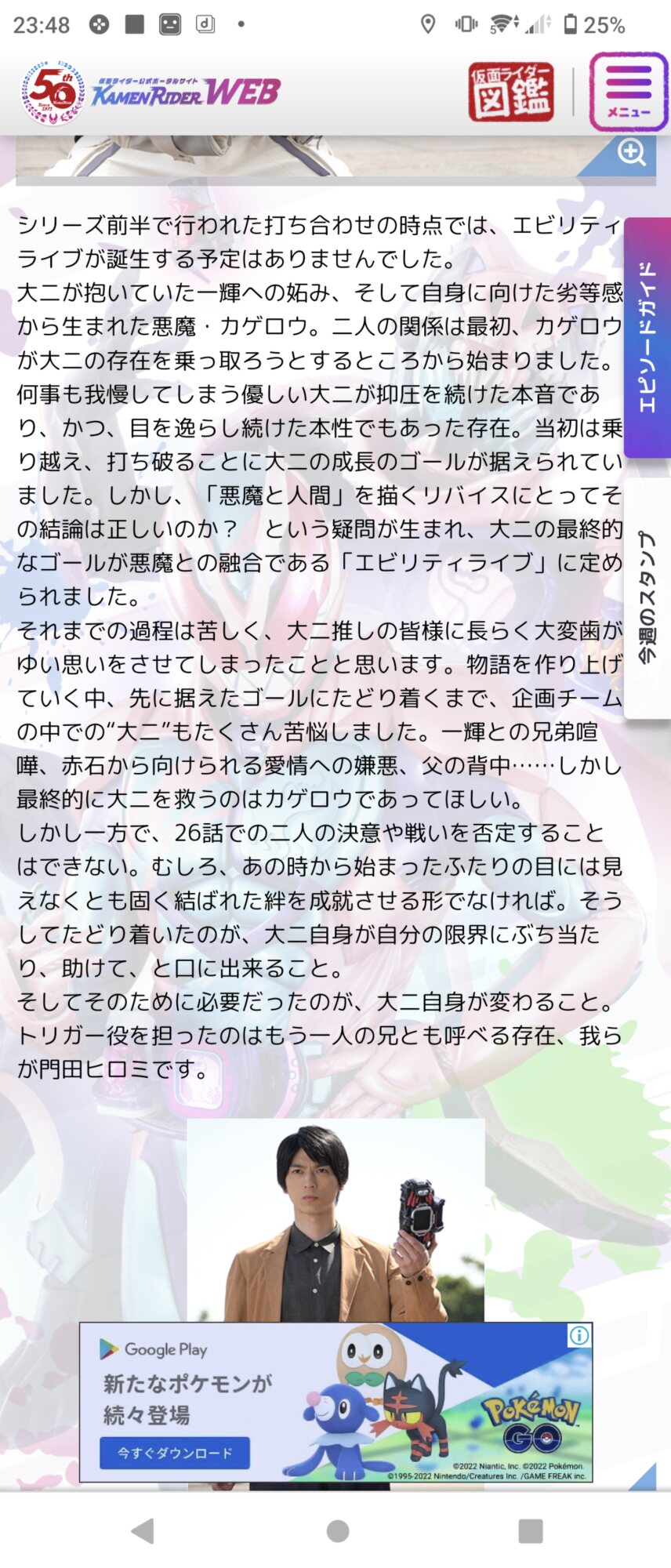Tap the 今すぐダウンロード button in the Pokémon GO ad
This screenshot has height=1568, width=671.
tap(175, 1453)
